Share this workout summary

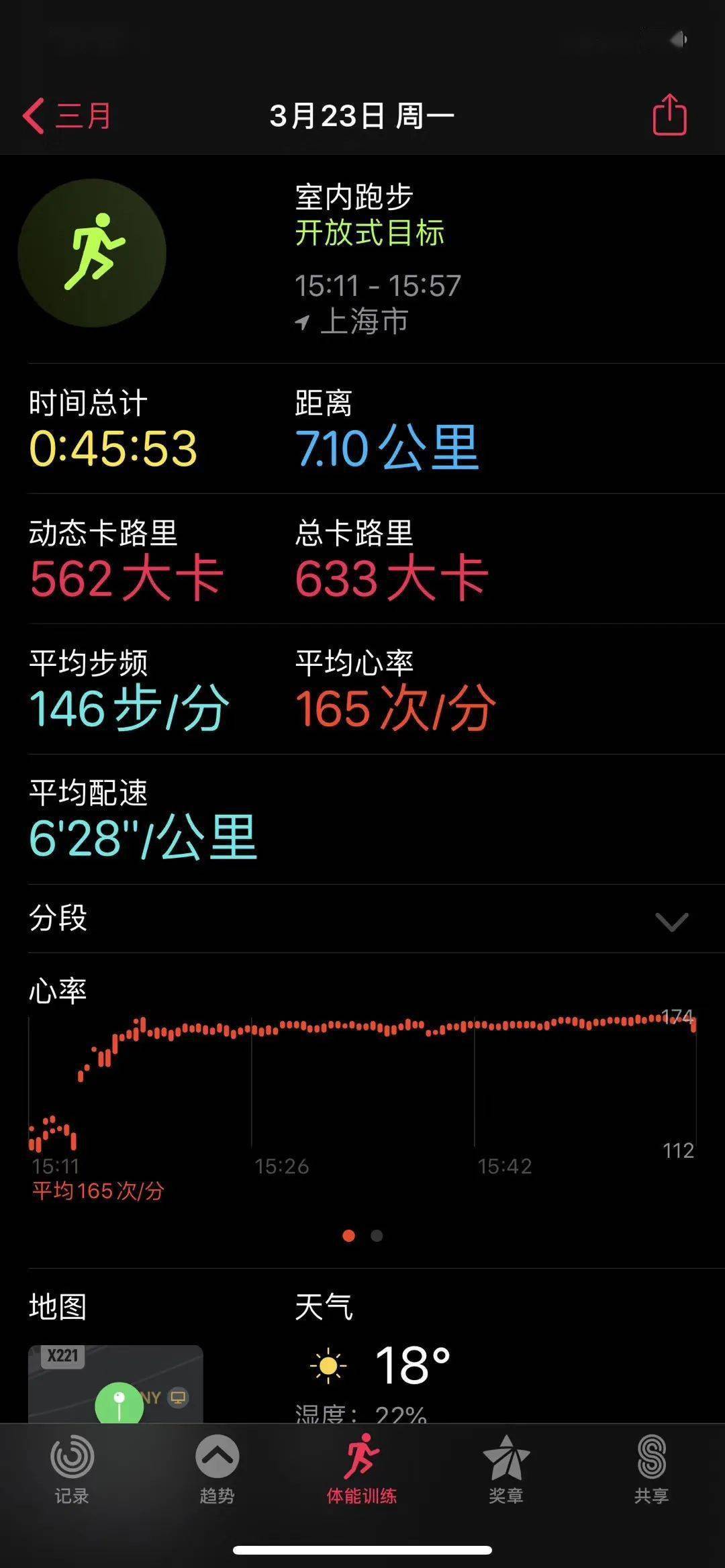point(669,115)
